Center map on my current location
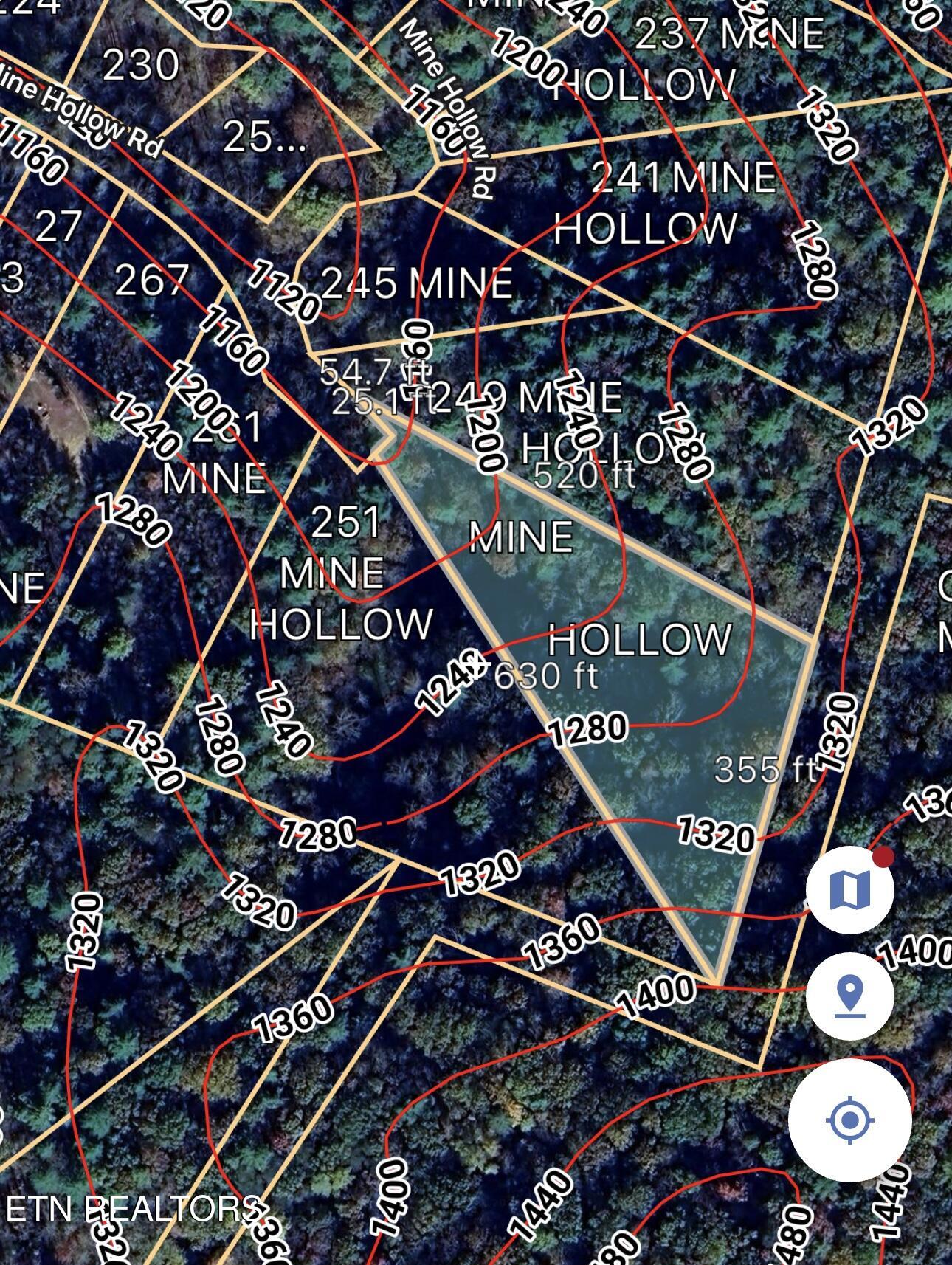Viewport: 952px width, 1265px height. pyautogui.click(x=849, y=1120)
